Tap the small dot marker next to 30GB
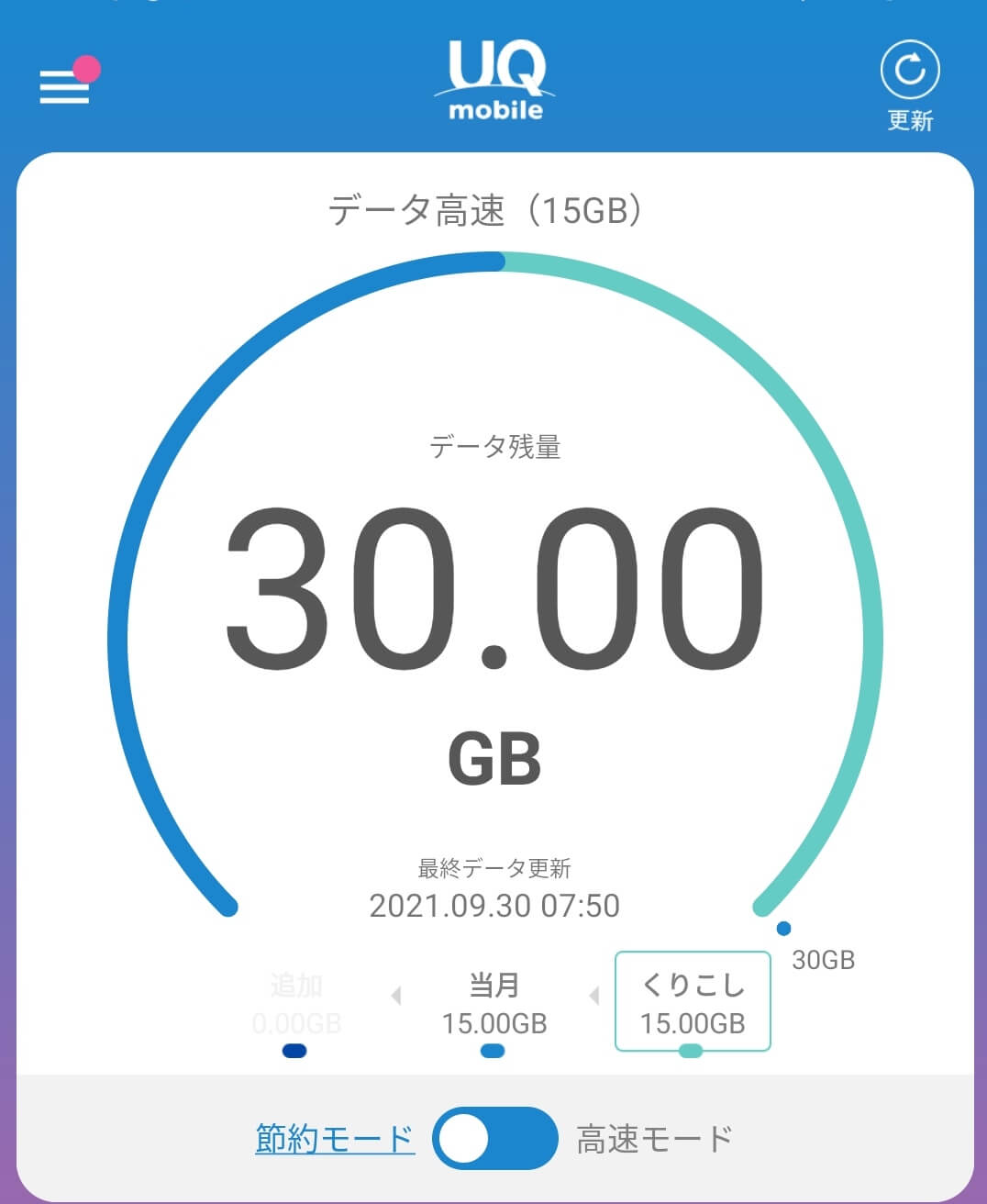This screenshot has height=1204, width=987. [x=782, y=928]
